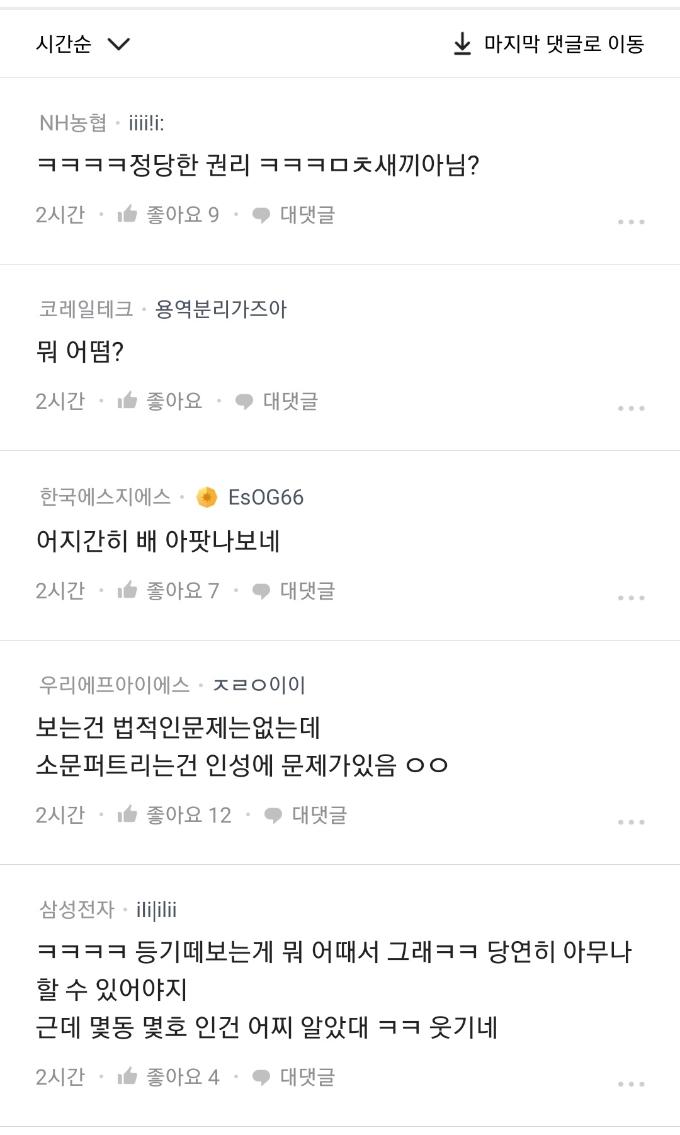This screenshot has height=1135, width=680.
Task: Like EsOG66's comment
Action: 167,591
